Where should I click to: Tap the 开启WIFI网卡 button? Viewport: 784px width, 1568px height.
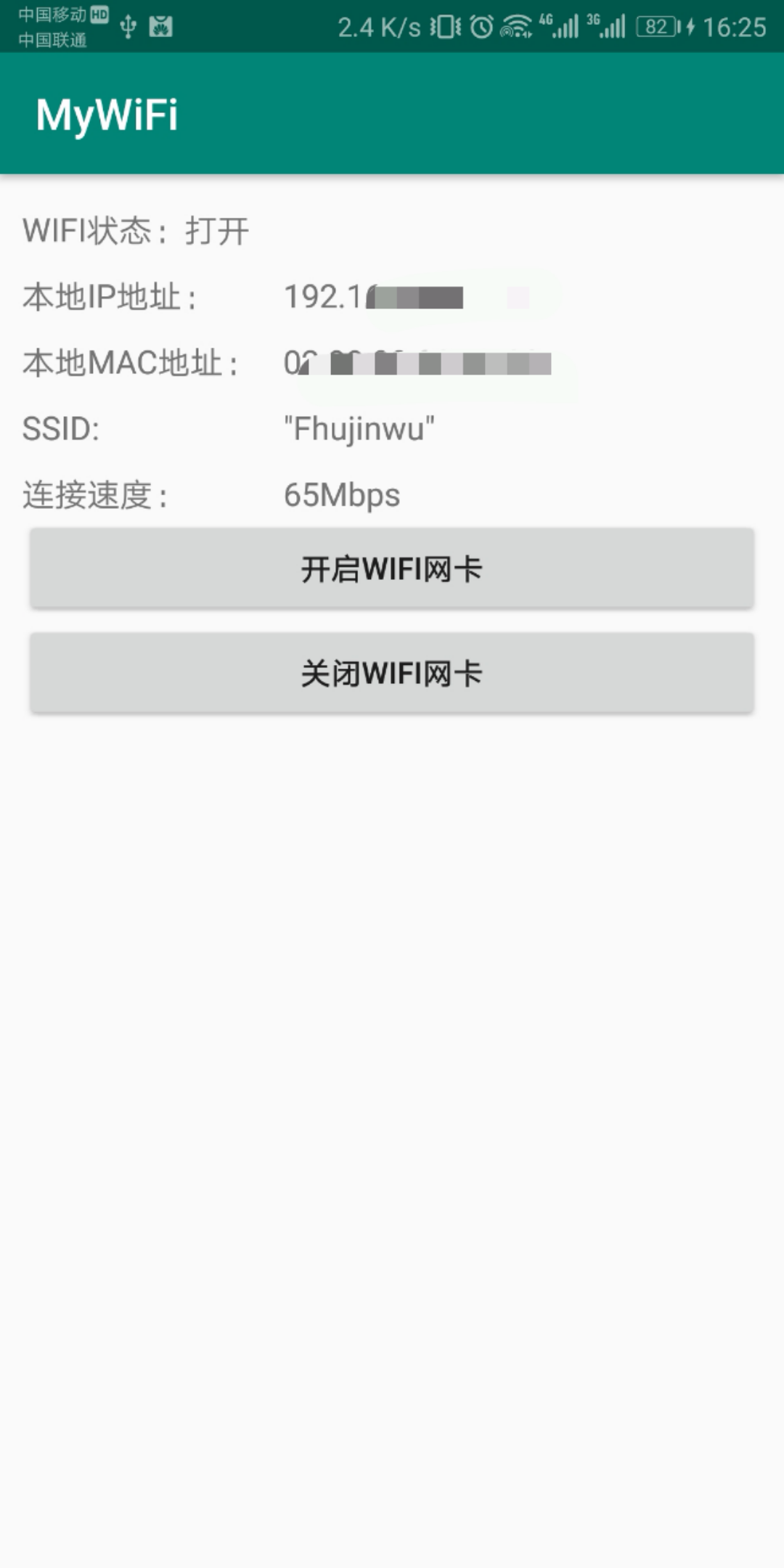pyautogui.click(x=391, y=568)
